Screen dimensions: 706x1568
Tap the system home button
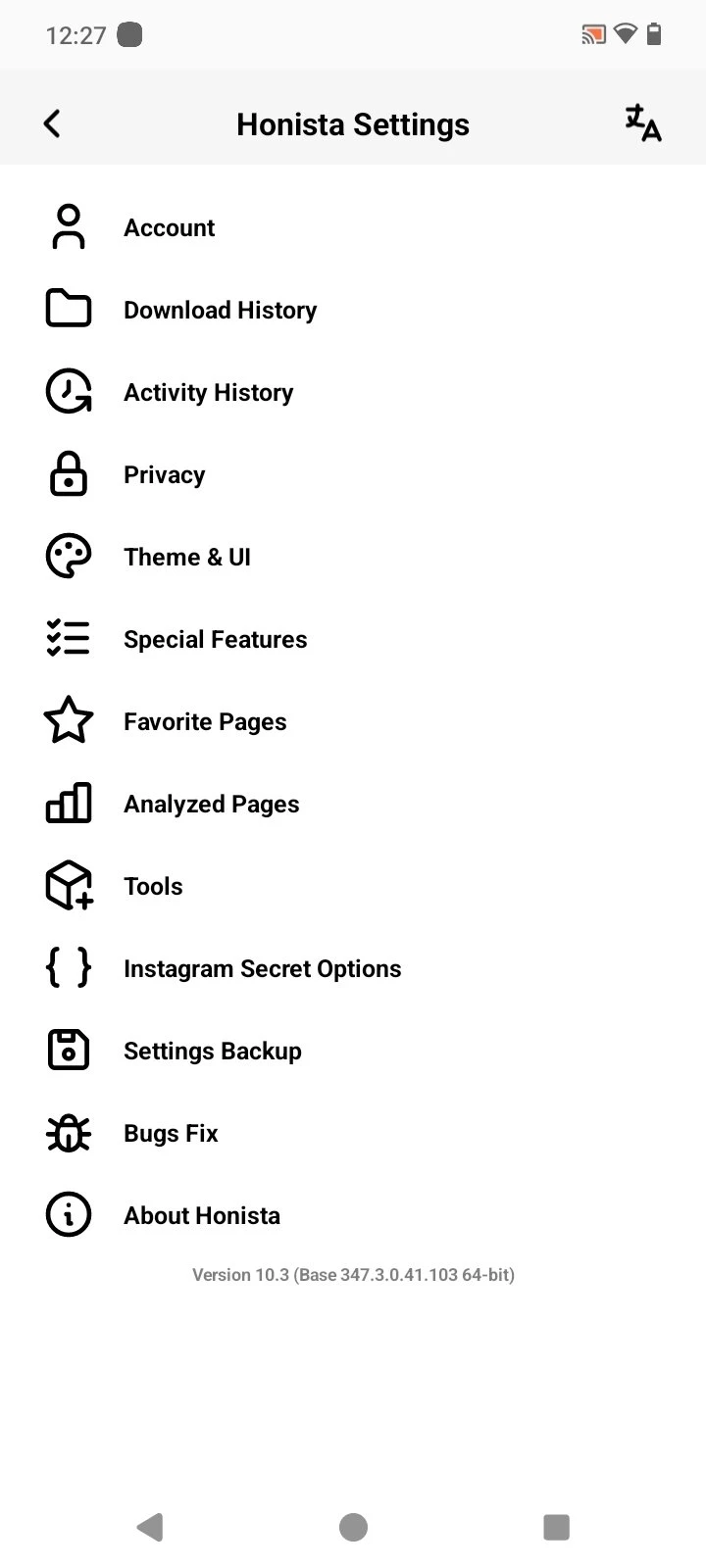pyautogui.click(x=353, y=1526)
